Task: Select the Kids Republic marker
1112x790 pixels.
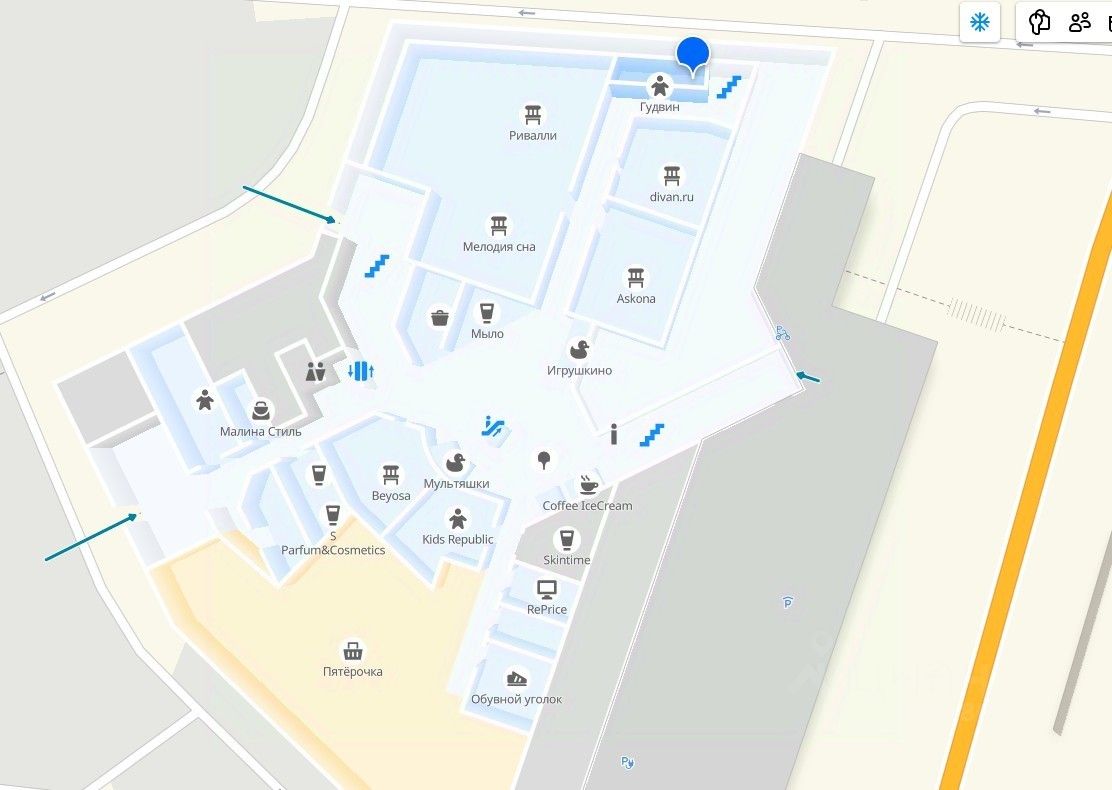Action: pyautogui.click(x=458, y=519)
